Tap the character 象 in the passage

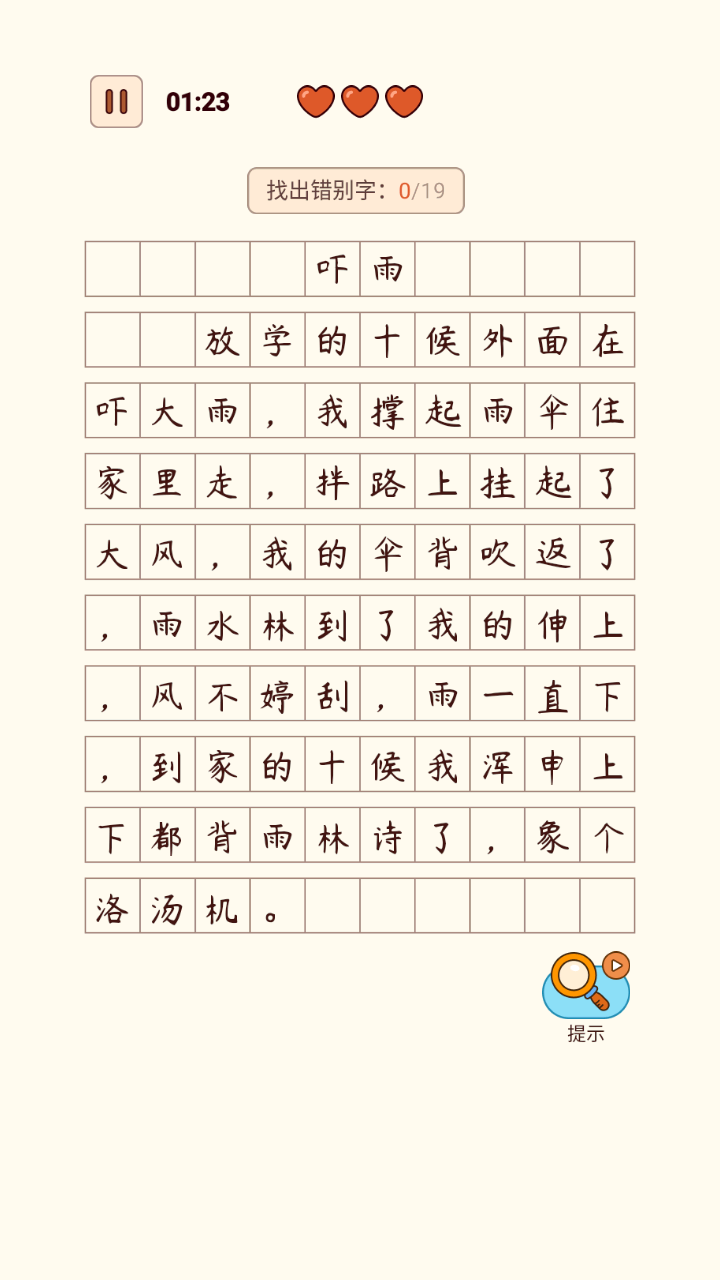point(552,836)
